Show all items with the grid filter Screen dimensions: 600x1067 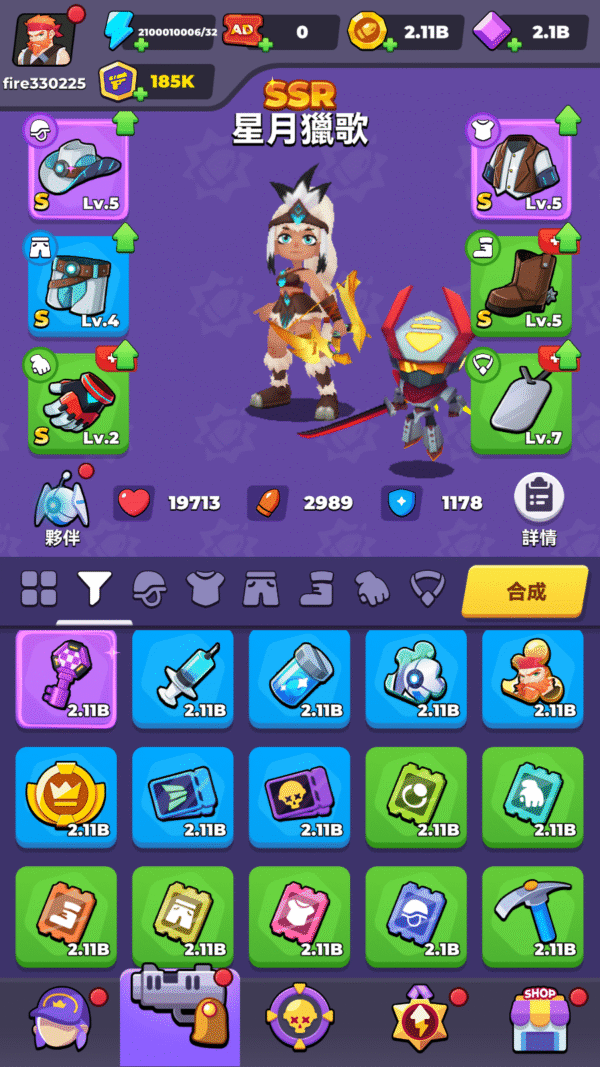click(39, 590)
